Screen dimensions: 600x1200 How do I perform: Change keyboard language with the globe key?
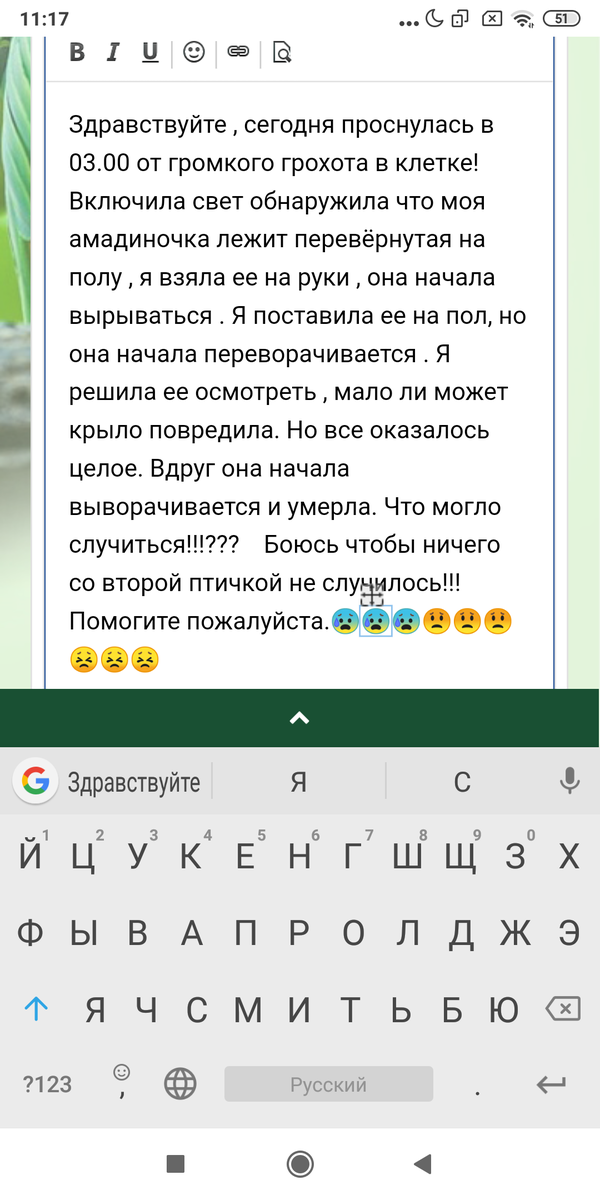pyautogui.click(x=180, y=1084)
